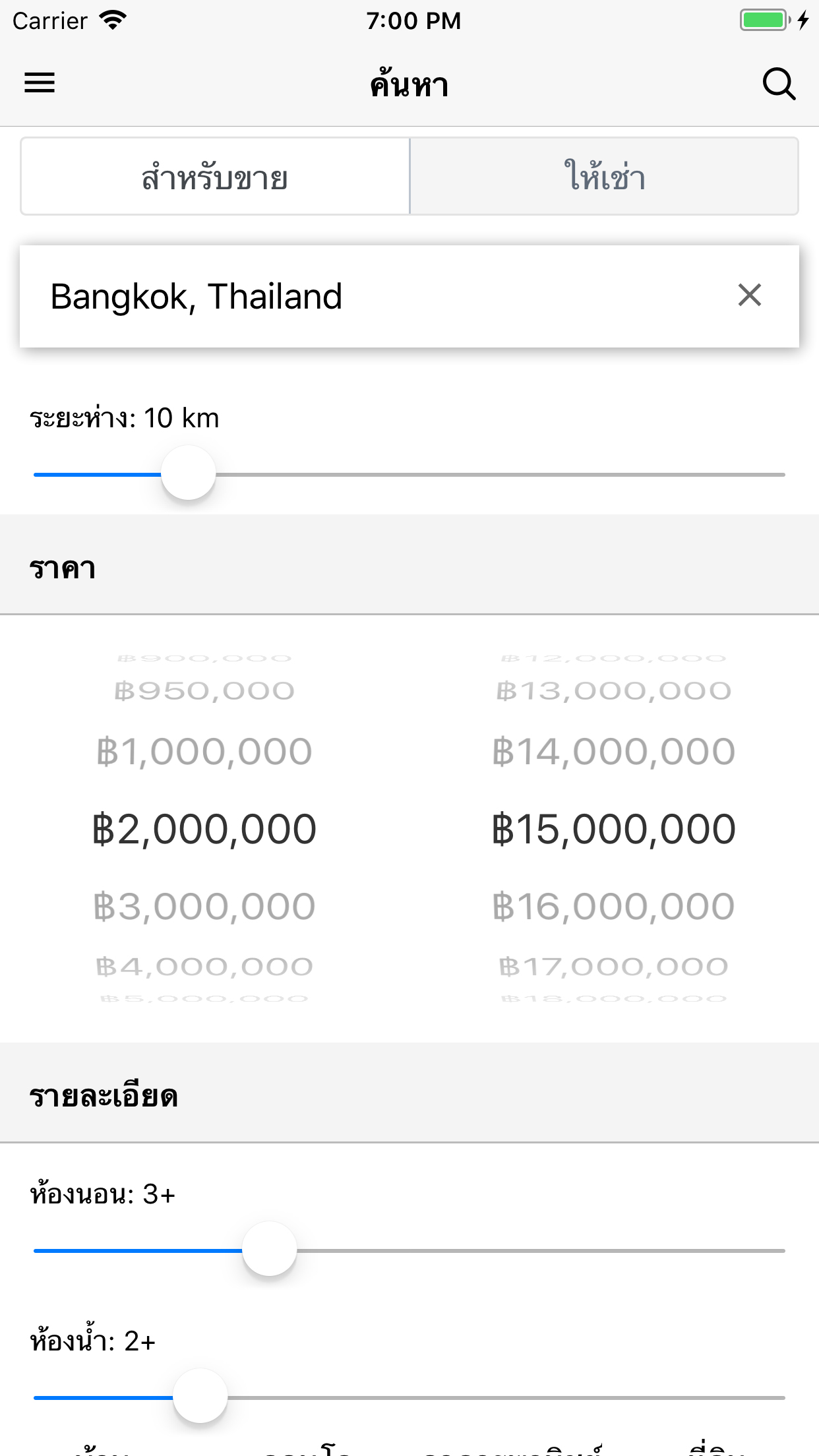Screen dimensions: 819x1456
Task: Tap the selected ฿15,000,000 price value
Action: click(x=613, y=828)
